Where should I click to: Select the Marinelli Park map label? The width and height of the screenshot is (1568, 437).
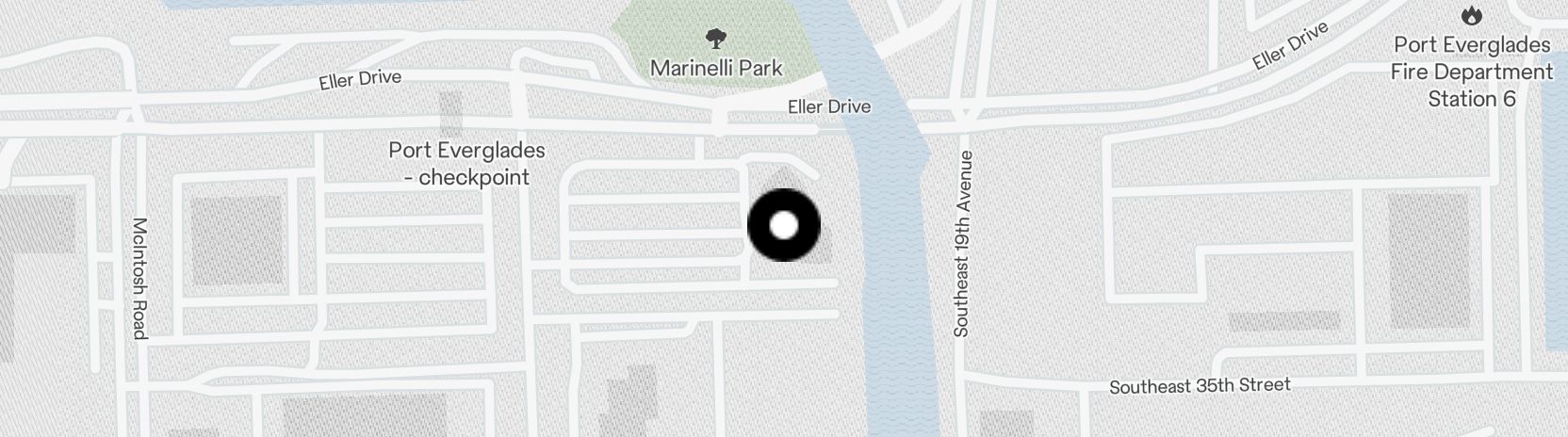click(716, 67)
